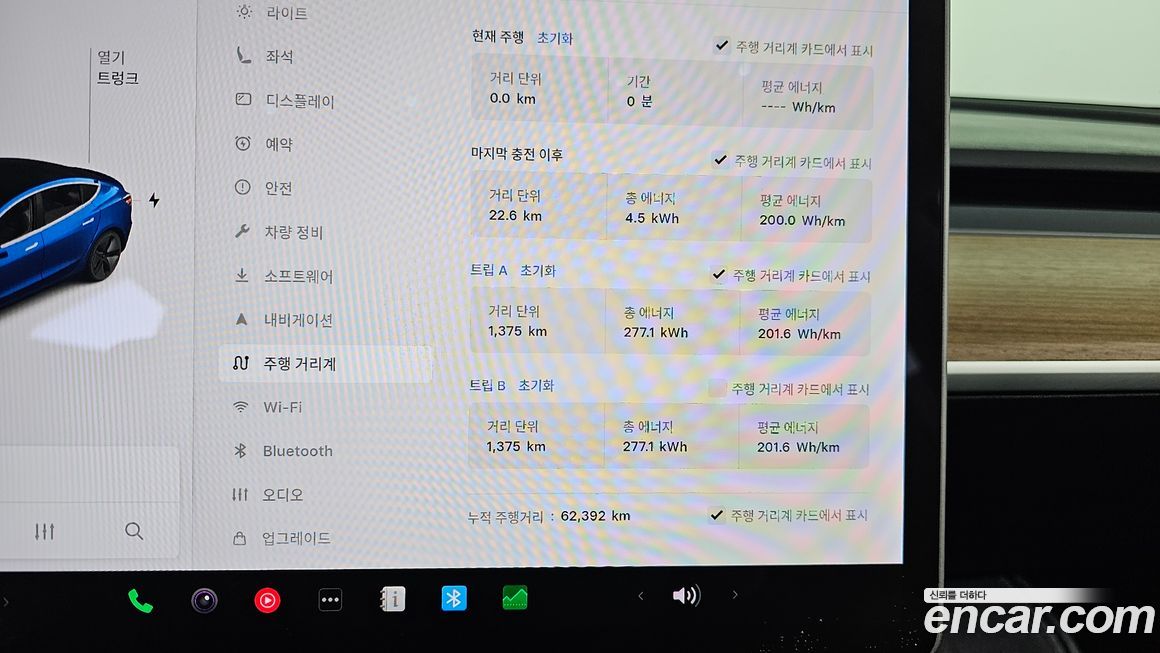Open the energy chart app in the dock
This screenshot has height=653, width=1160.
pyautogui.click(x=515, y=599)
